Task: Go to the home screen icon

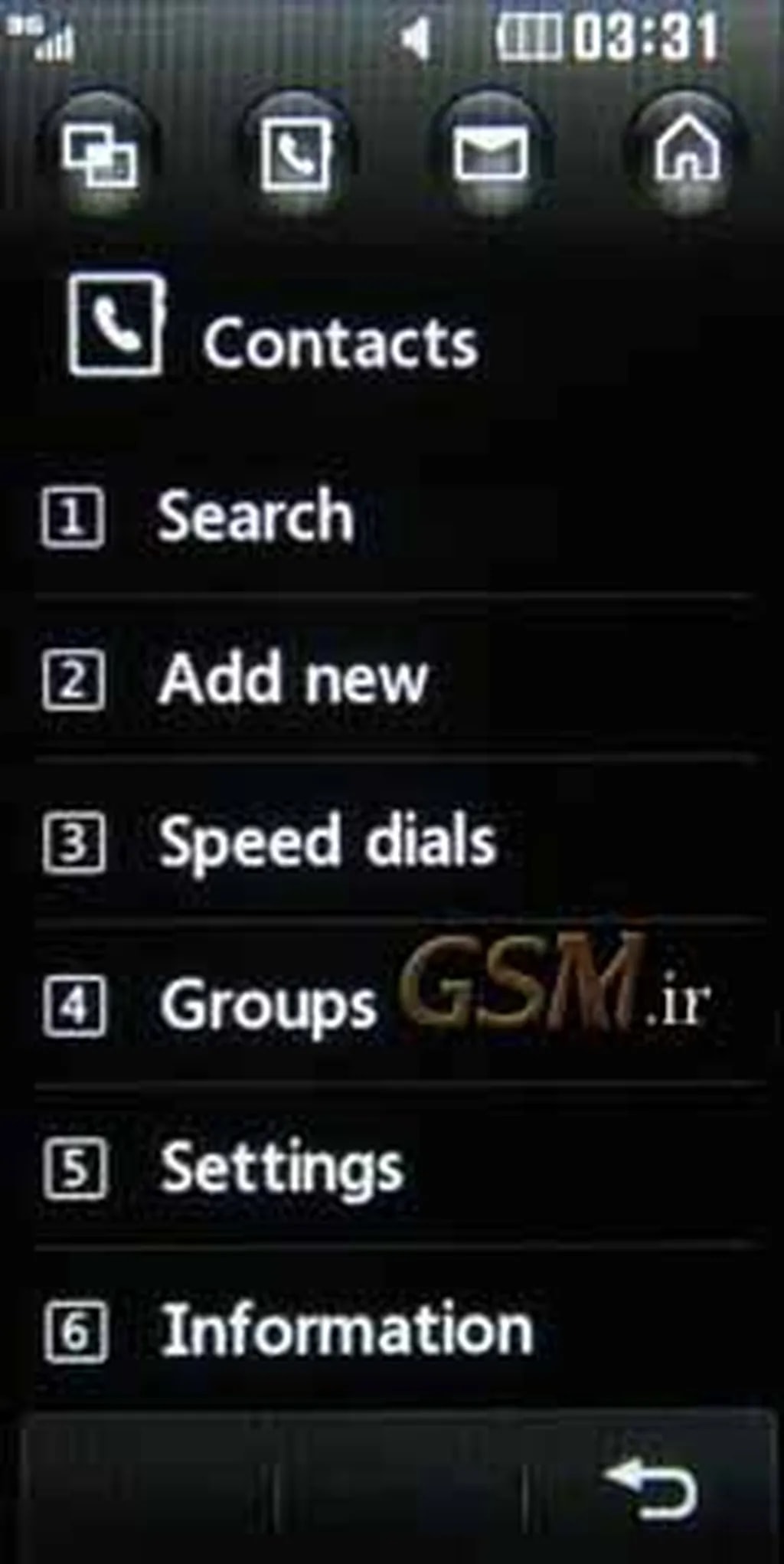Action: [687, 152]
